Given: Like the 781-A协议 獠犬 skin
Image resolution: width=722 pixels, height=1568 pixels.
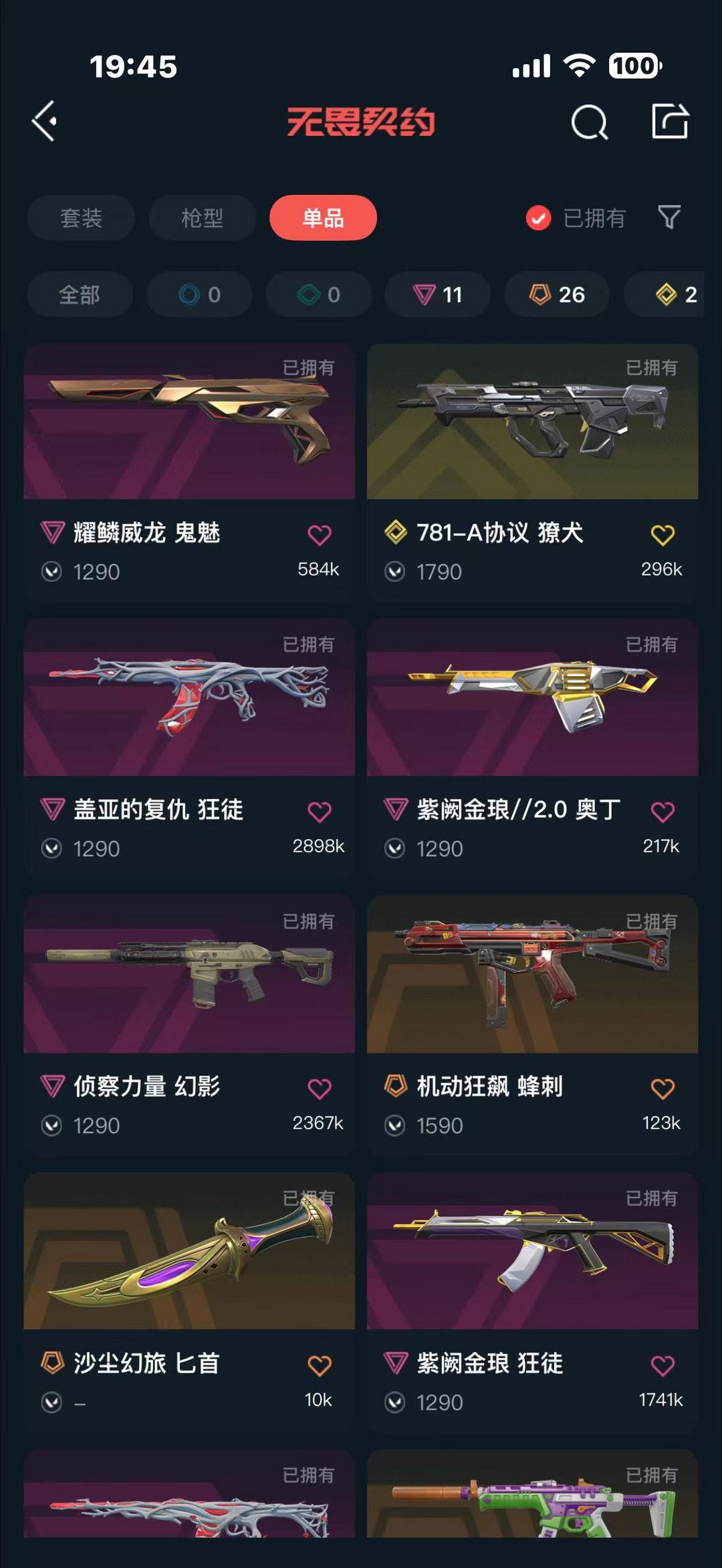Looking at the screenshot, I should coord(663,535).
